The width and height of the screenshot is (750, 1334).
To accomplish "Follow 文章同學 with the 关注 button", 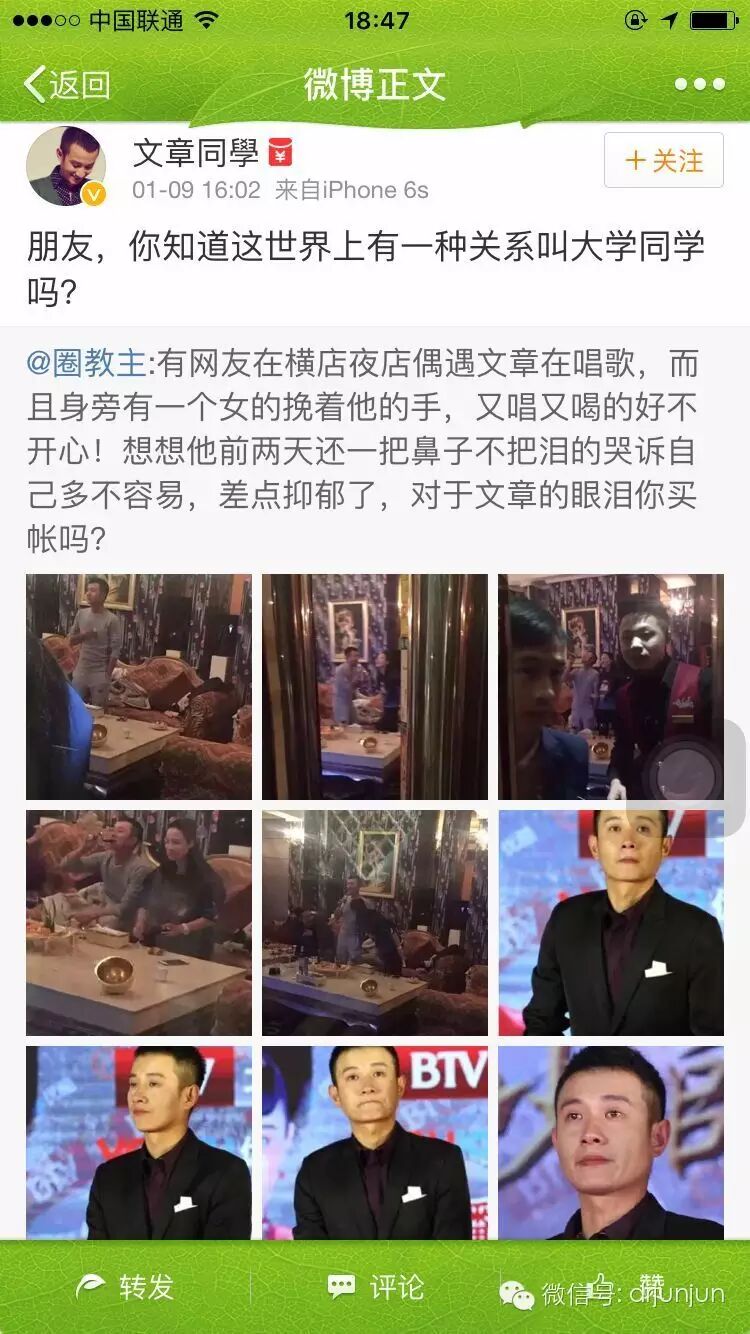I will [x=663, y=161].
